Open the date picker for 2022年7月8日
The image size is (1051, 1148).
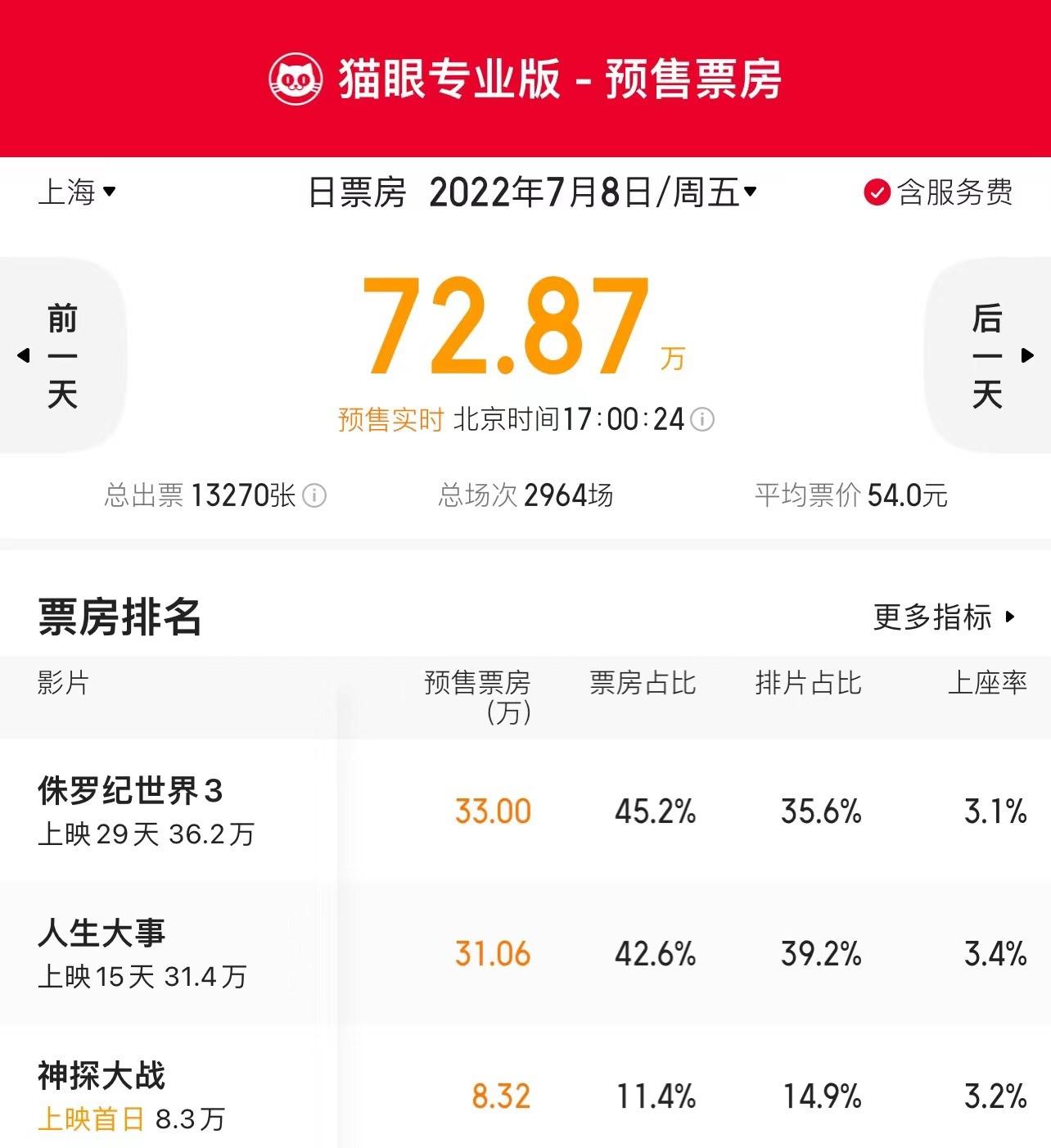(x=593, y=192)
